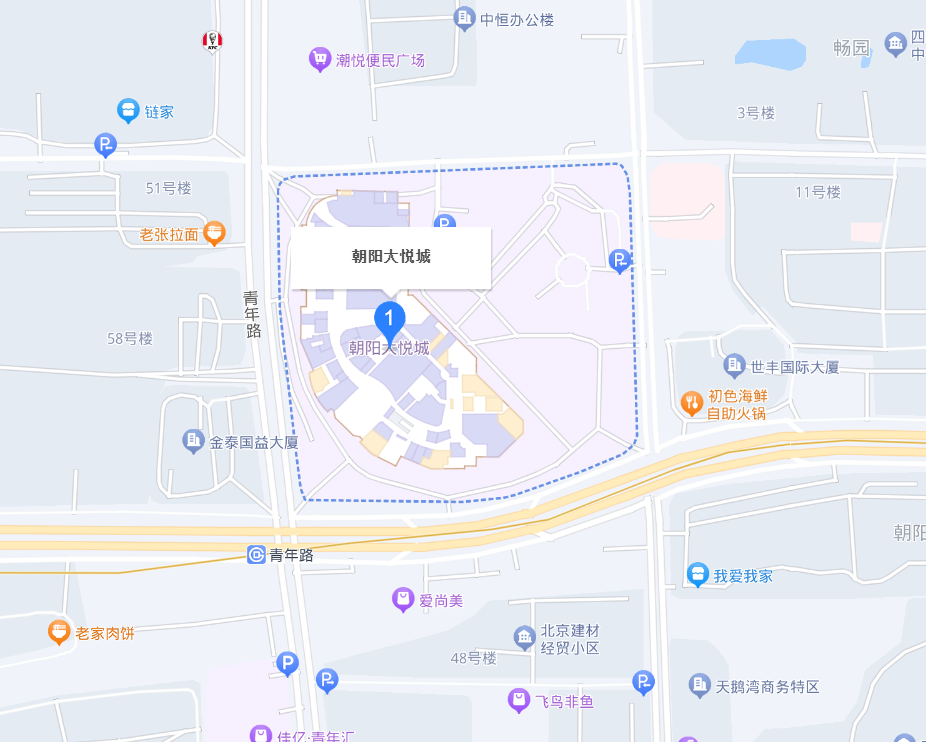926x742 pixels.
Task: Select the 天鹅湾商务特区 building marker
Action: (700, 686)
